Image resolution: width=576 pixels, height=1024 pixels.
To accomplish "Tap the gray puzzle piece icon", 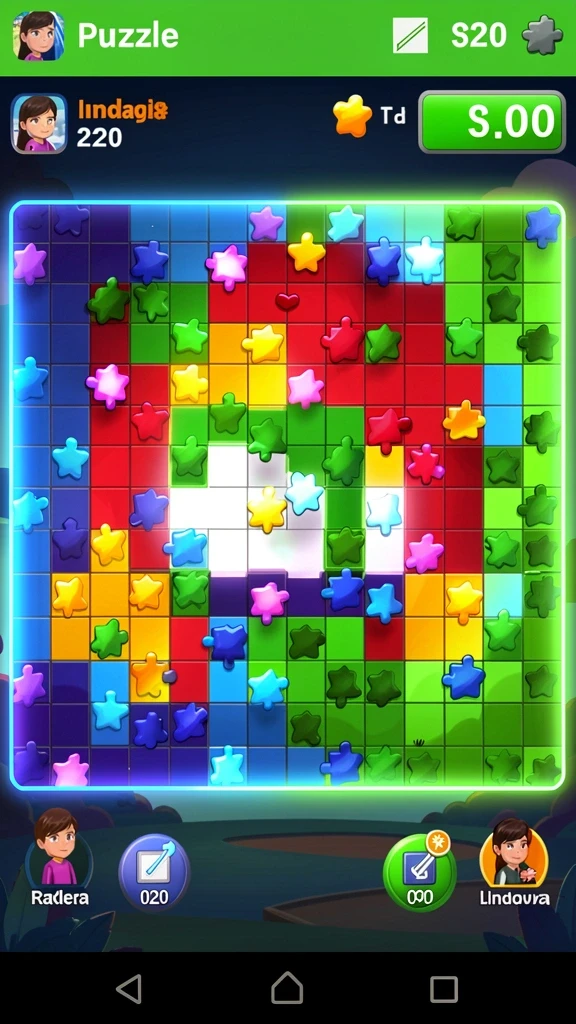I will [x=542, y=35].
